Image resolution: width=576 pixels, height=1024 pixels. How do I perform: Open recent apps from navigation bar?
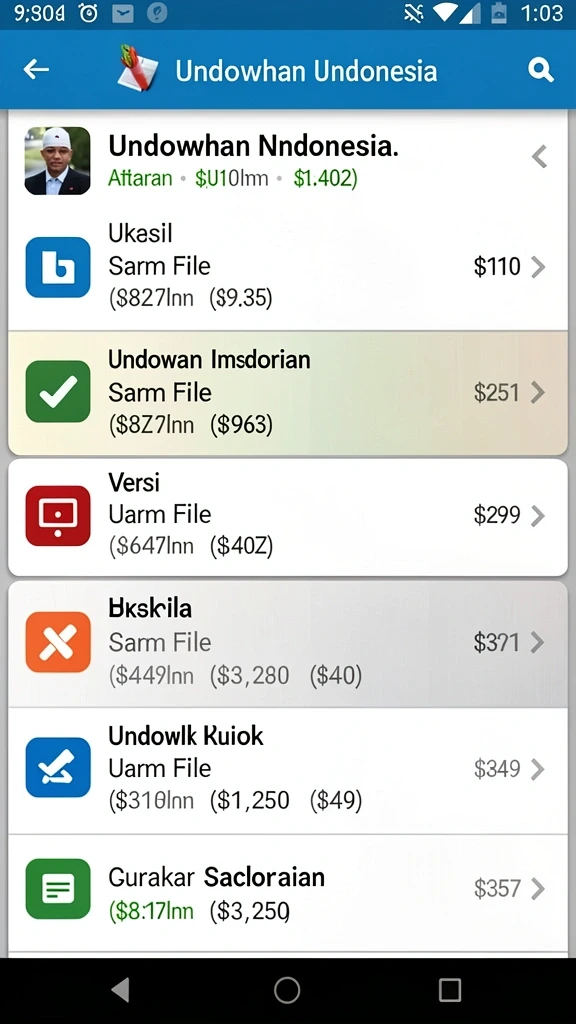(x=449, y=990)
